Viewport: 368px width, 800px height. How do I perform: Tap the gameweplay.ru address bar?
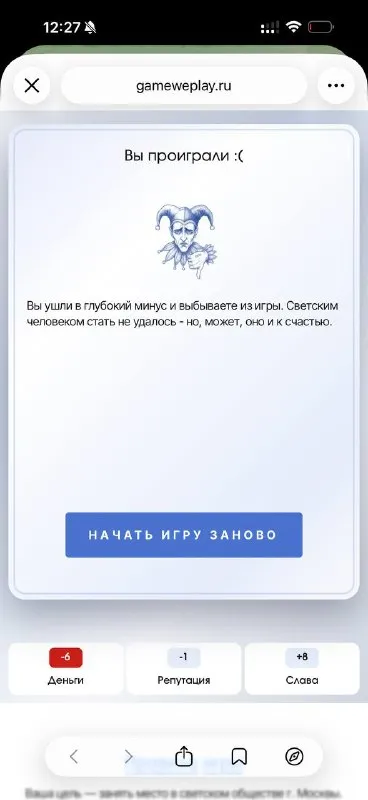coord(184,86)
